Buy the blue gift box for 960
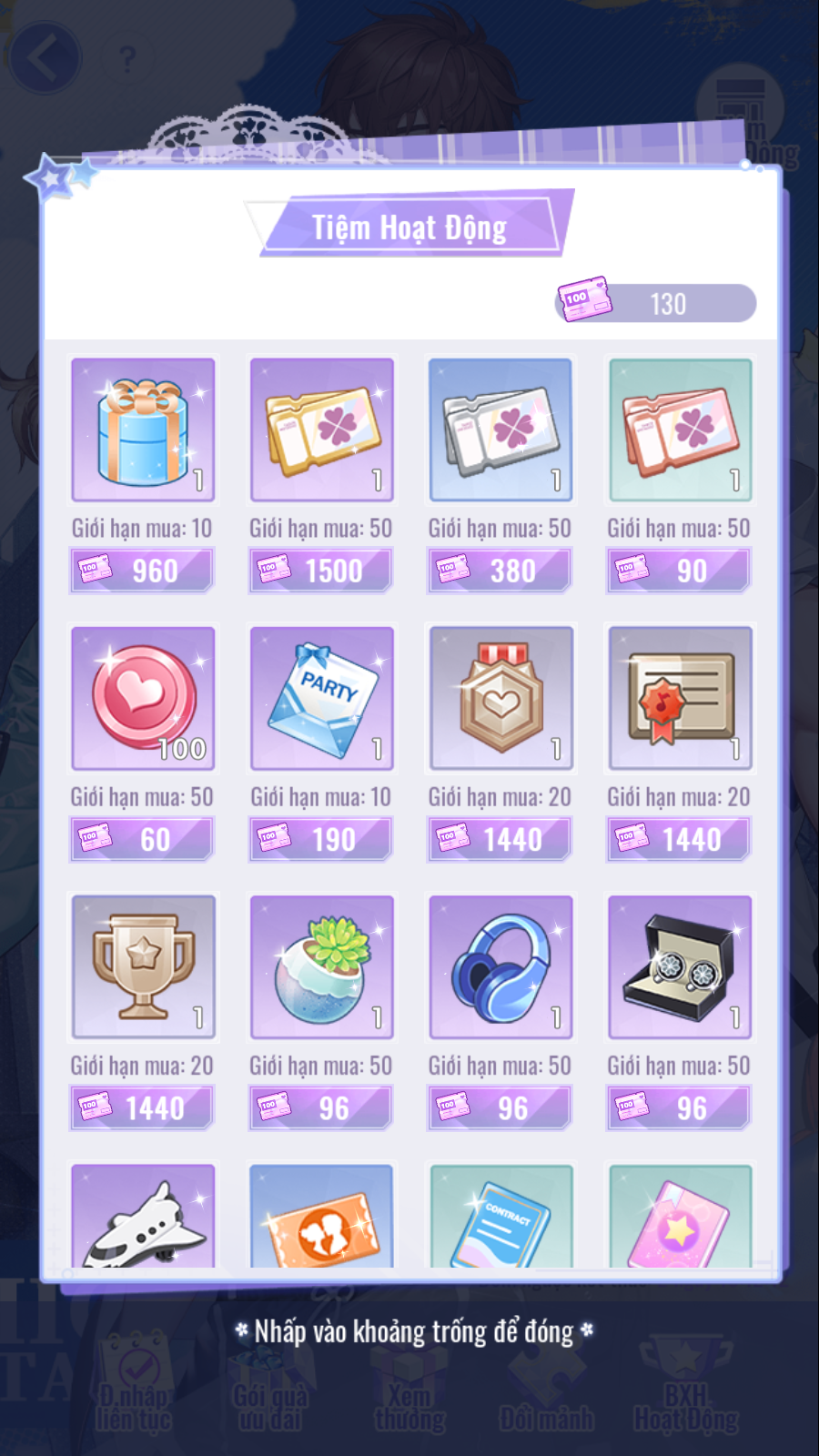The width and height of the screenshot is (819, 1456). 142,571
